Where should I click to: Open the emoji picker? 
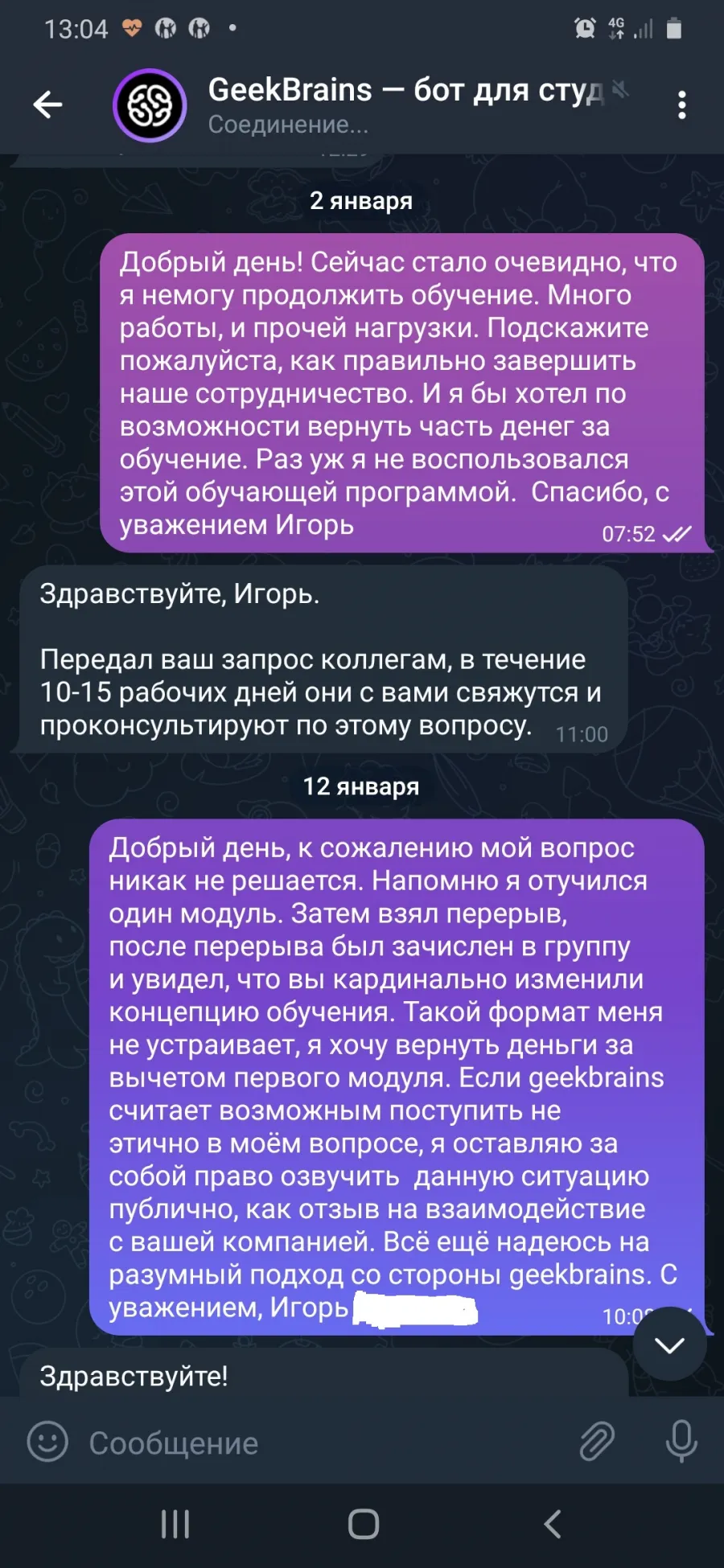pos(47,1441)
